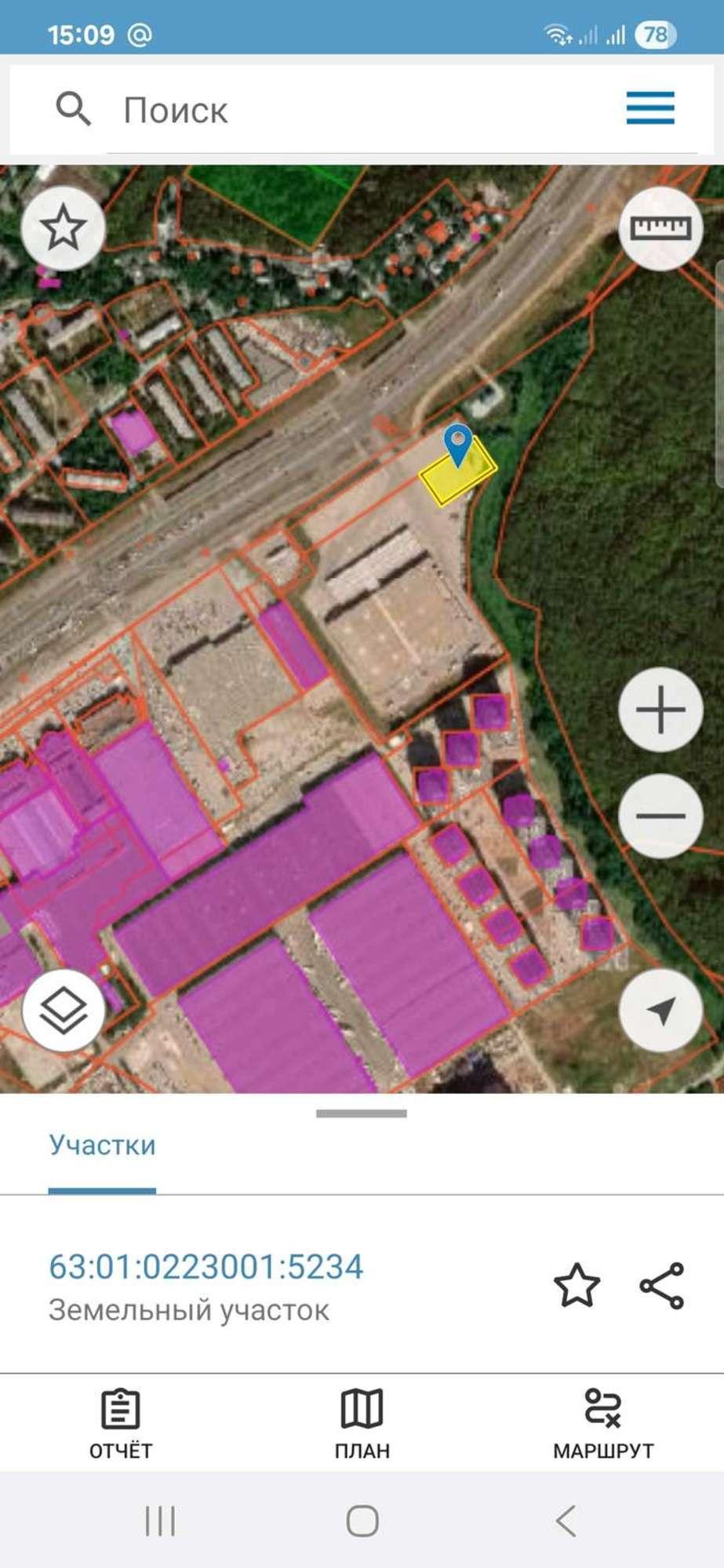This screenshot has height=1568, width=724.
Task: Activate the ruler measurement tool
Action: point(660,228)
